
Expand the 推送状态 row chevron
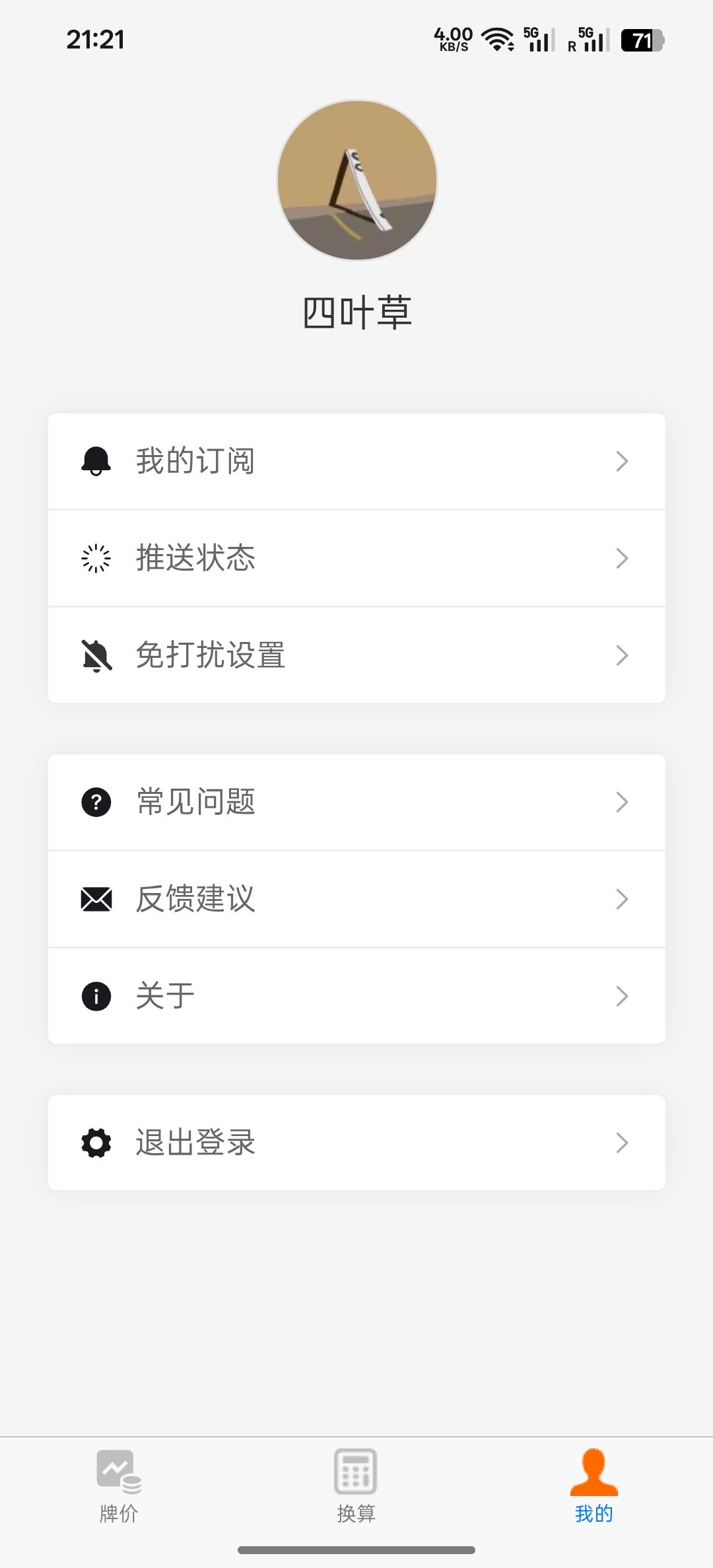click(x=621, y=558)
